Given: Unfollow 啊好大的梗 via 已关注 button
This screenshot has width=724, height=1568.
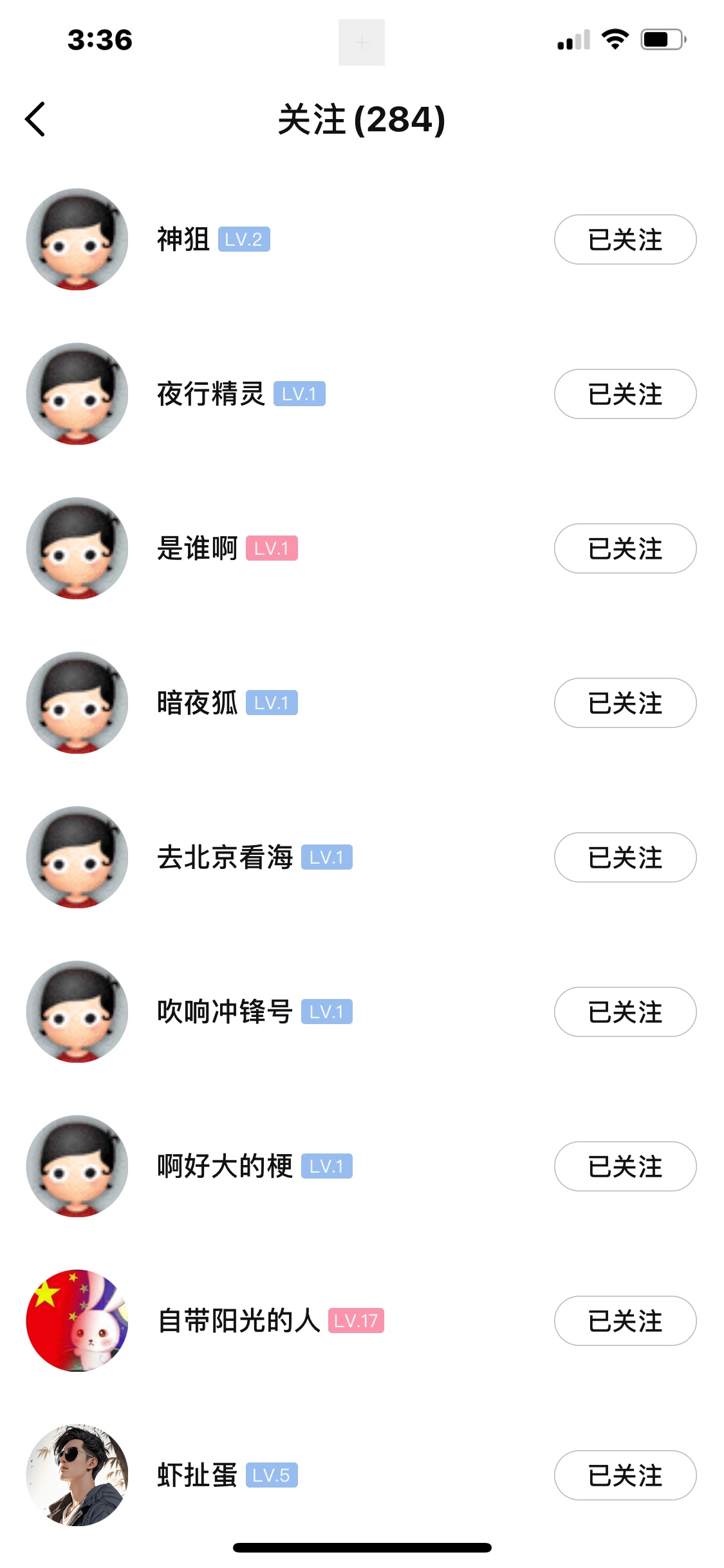Looking at the screenshot, I should (624, 1166).
